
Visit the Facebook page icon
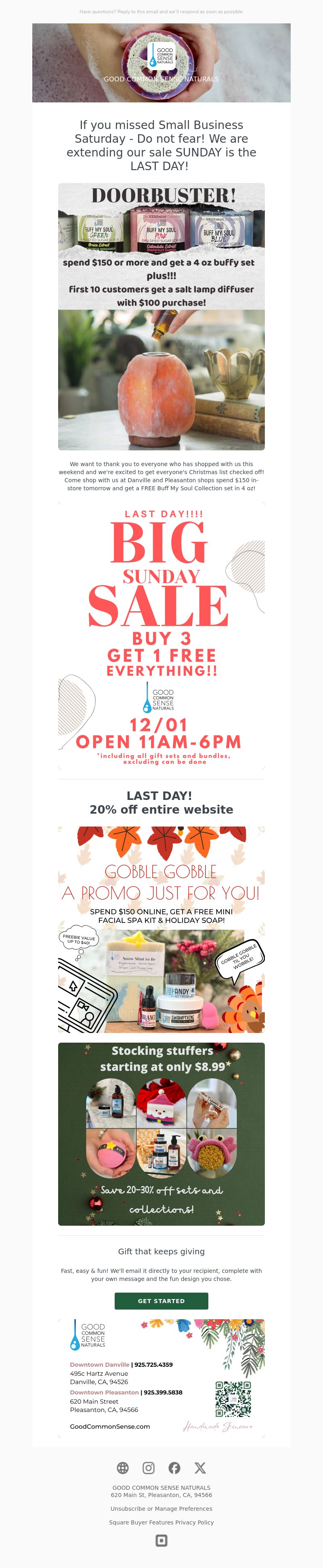tap(174, 1468)
